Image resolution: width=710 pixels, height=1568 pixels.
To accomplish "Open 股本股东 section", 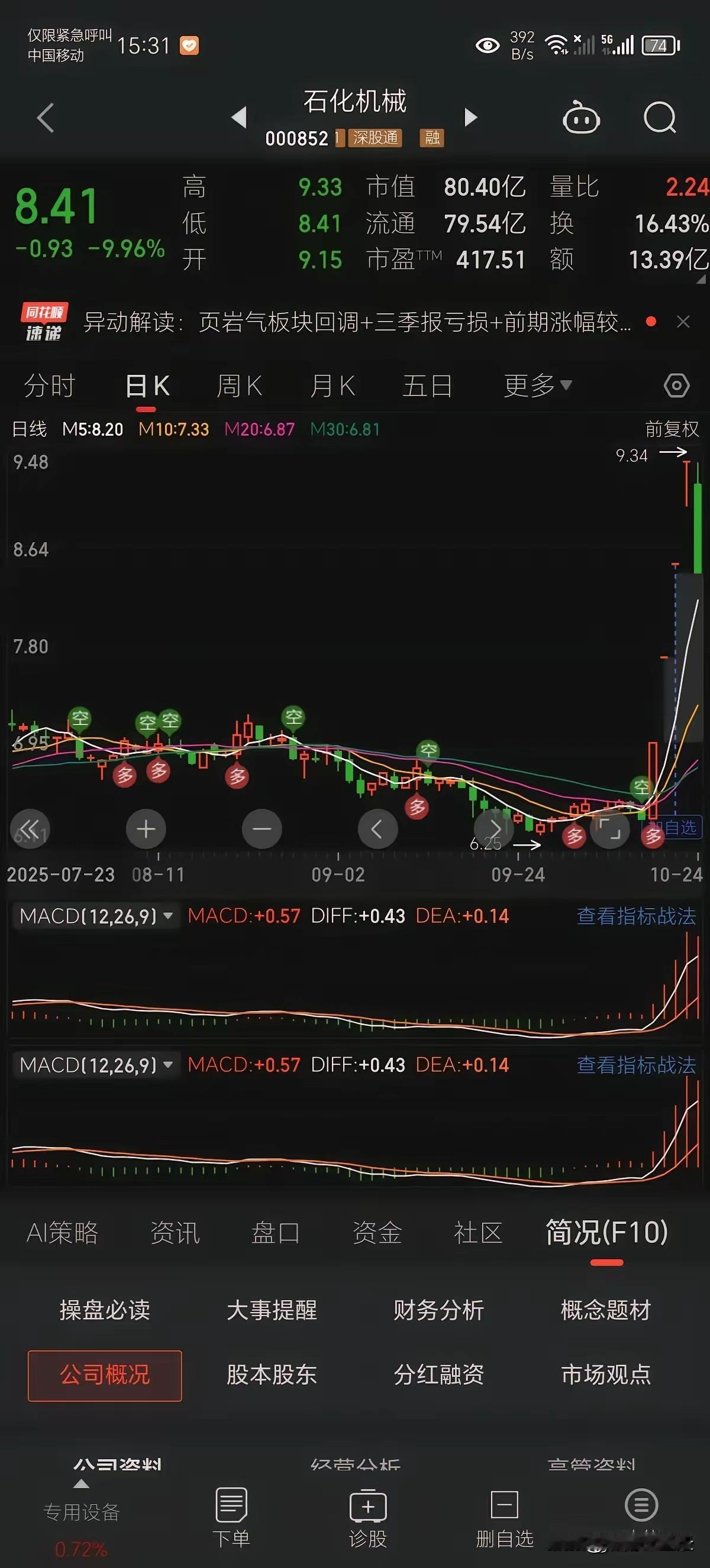I will pyautogui.click(x=272, y=1375).
